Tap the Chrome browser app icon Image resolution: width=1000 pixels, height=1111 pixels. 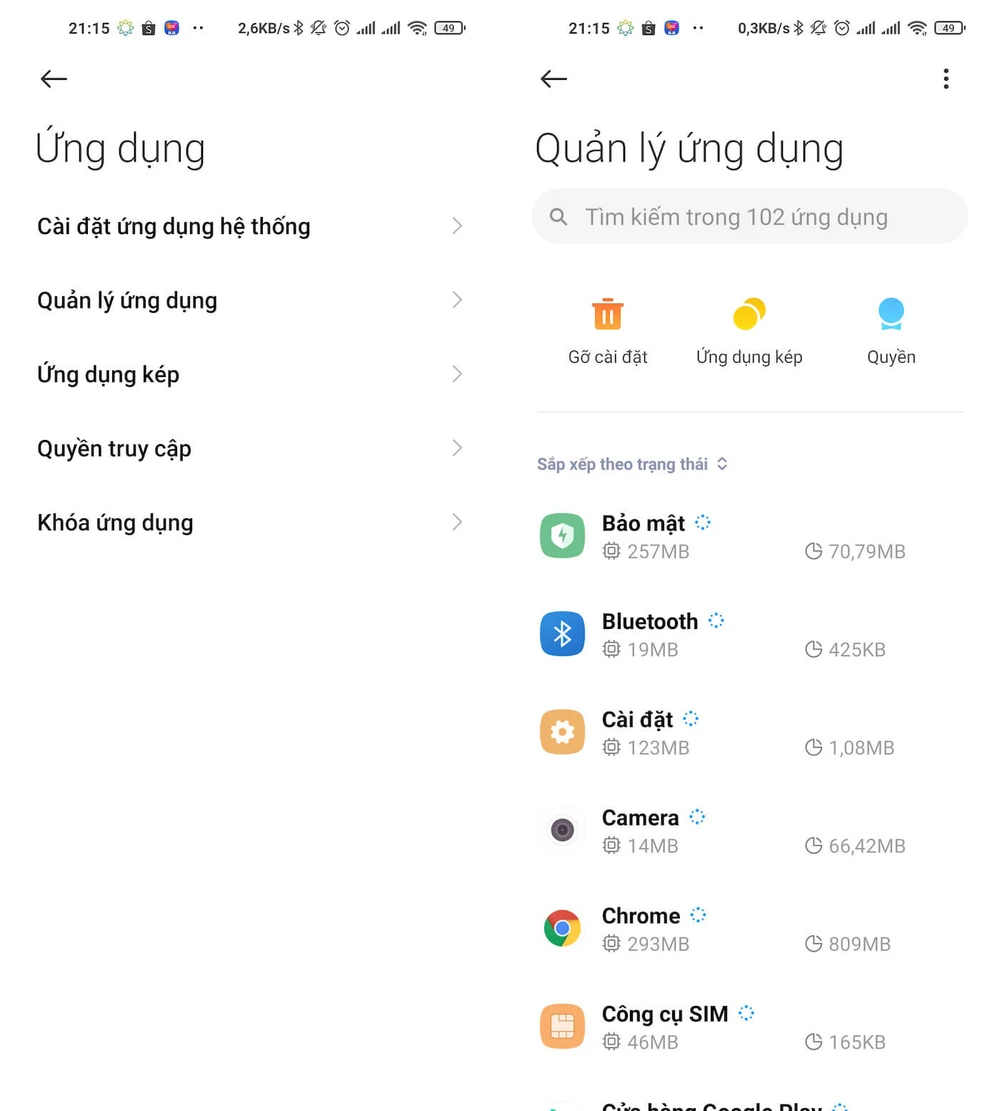point(561,928)
